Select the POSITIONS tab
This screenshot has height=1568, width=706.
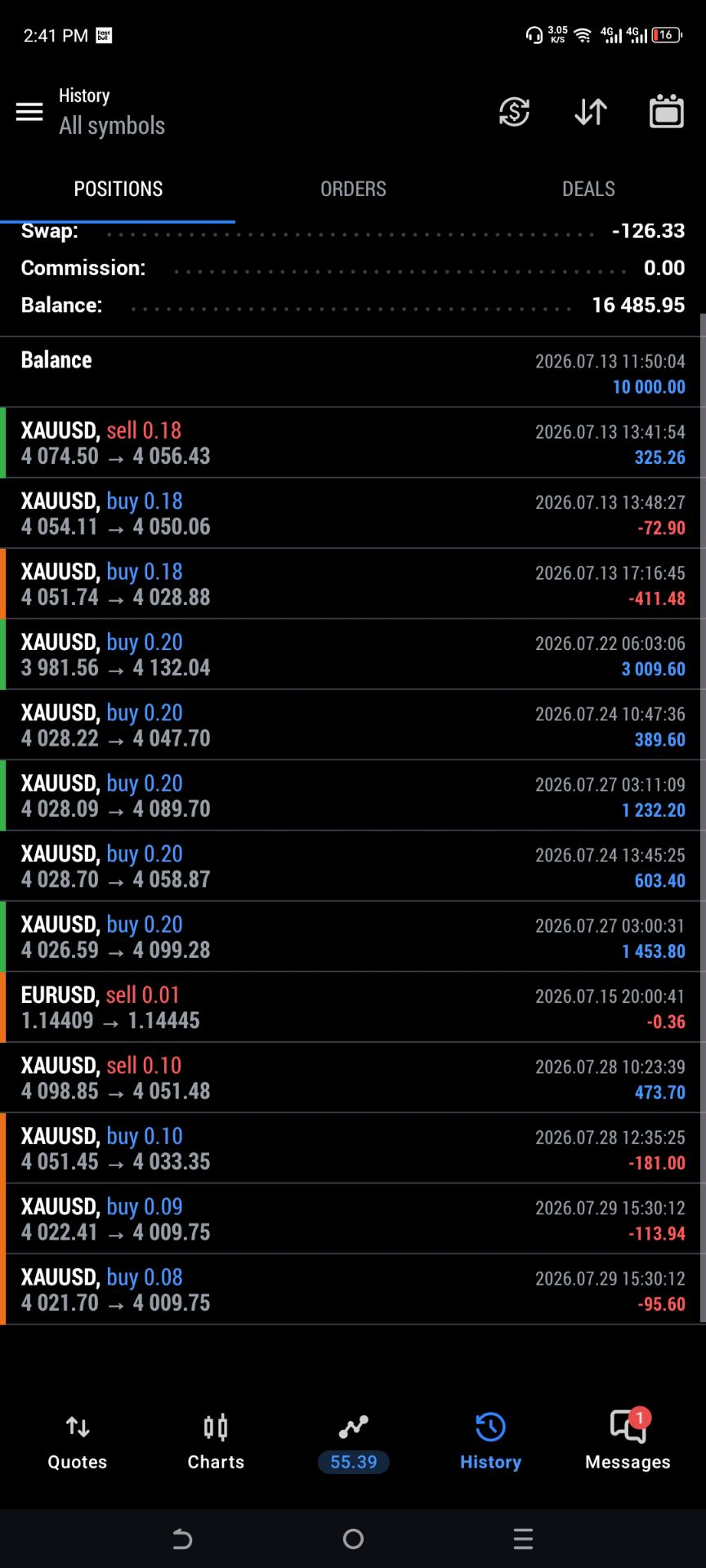pos(118,189)
